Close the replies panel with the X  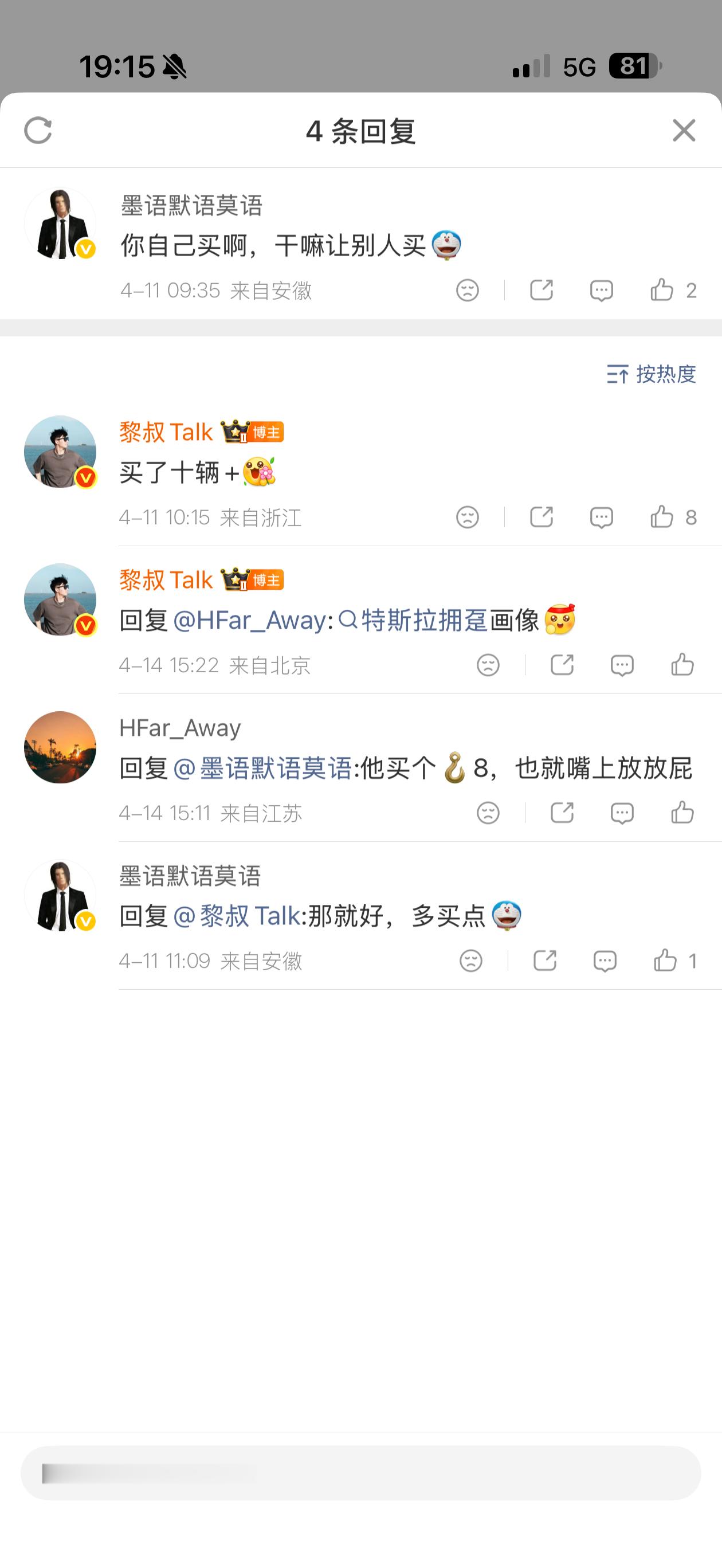click(x=684, y=130)
